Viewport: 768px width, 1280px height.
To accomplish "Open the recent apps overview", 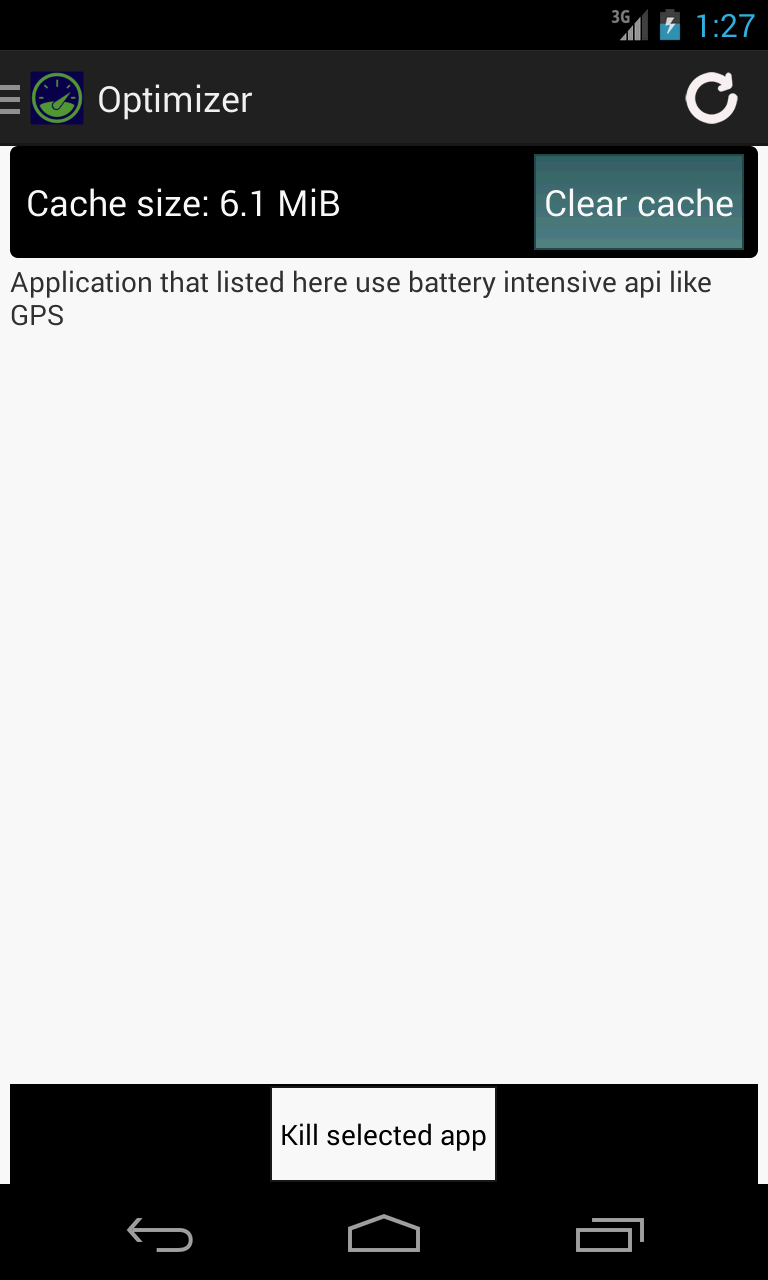I will point(610,1235).
